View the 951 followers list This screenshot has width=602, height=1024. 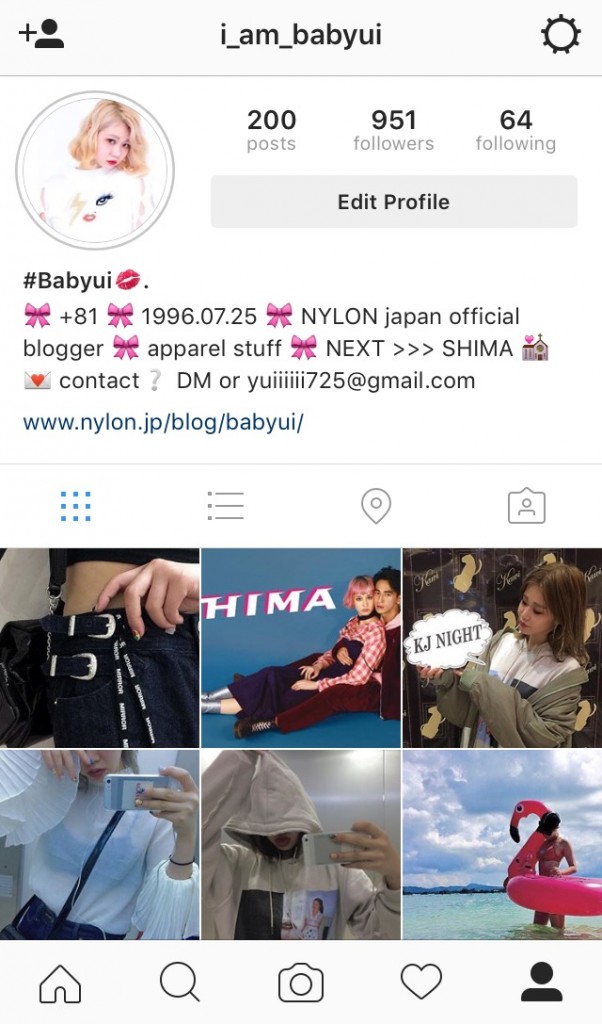click(x=393, y=131)
